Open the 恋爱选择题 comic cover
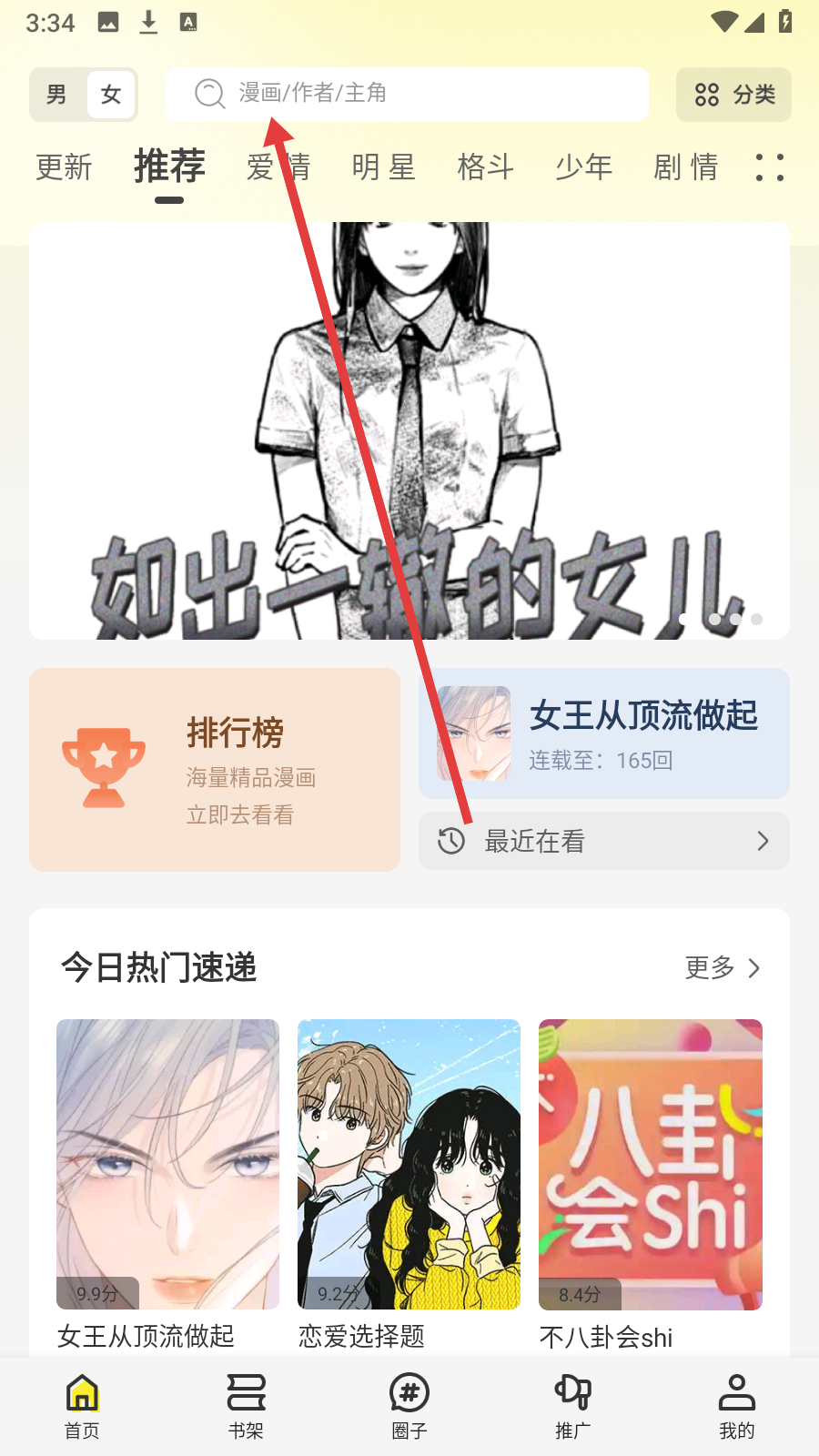Image resolution: width=819 pixels, height=1456 pixels. [x=409, y=1165]
